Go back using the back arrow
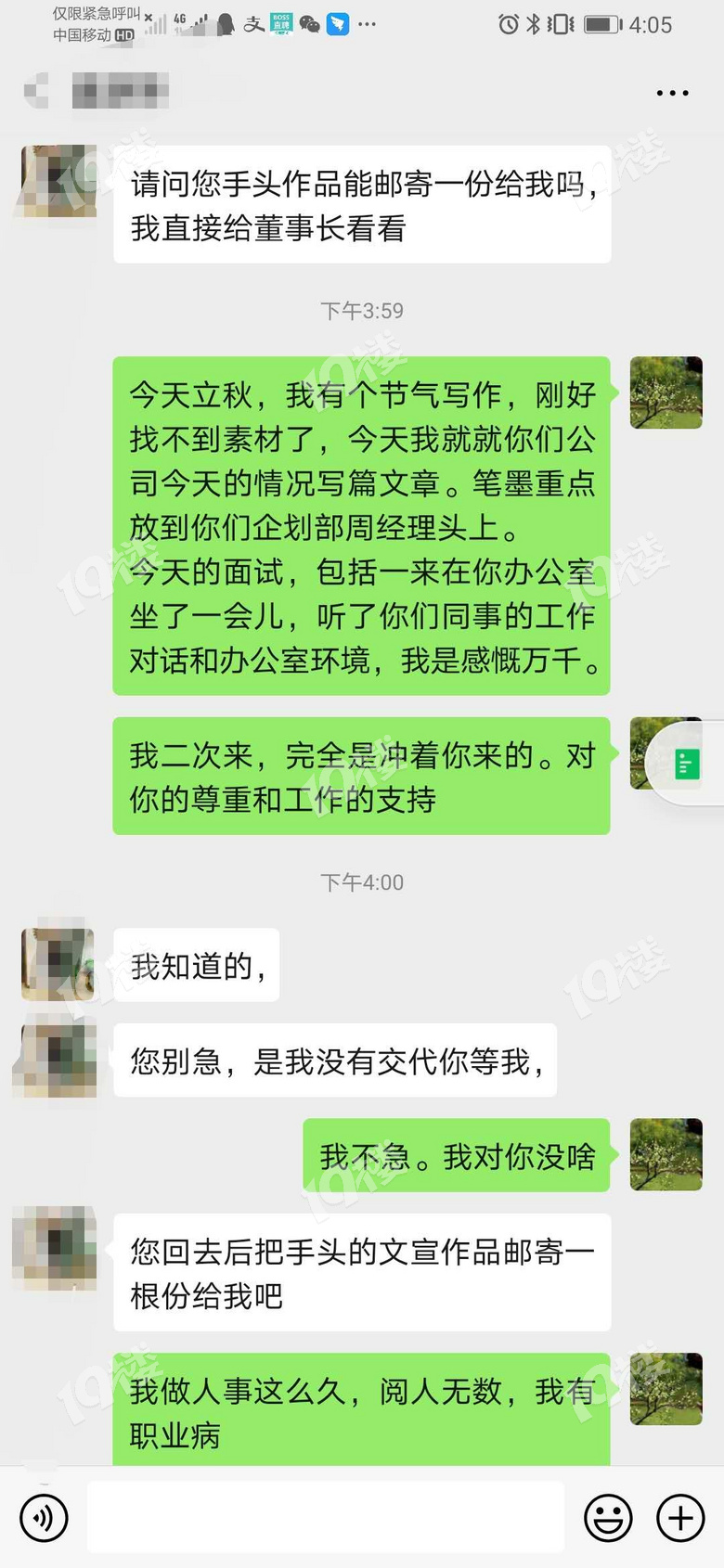 coord(37,94)
